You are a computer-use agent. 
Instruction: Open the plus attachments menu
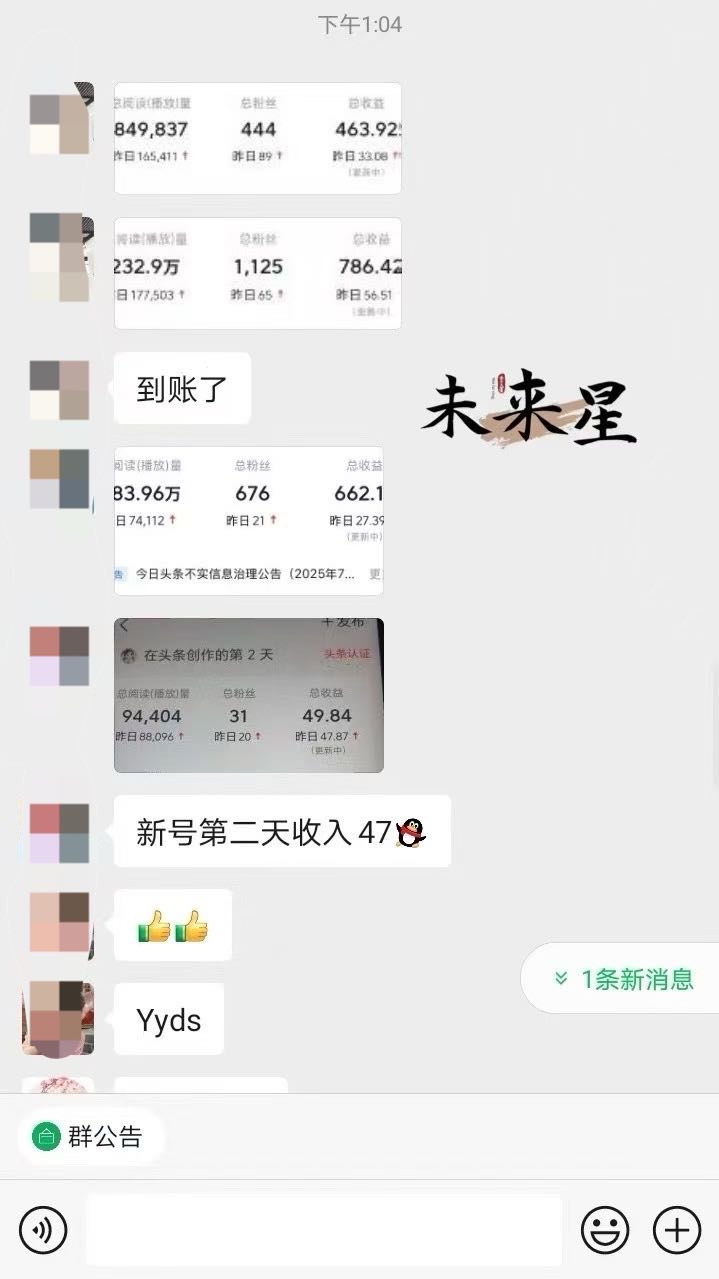coord(677,1229)
